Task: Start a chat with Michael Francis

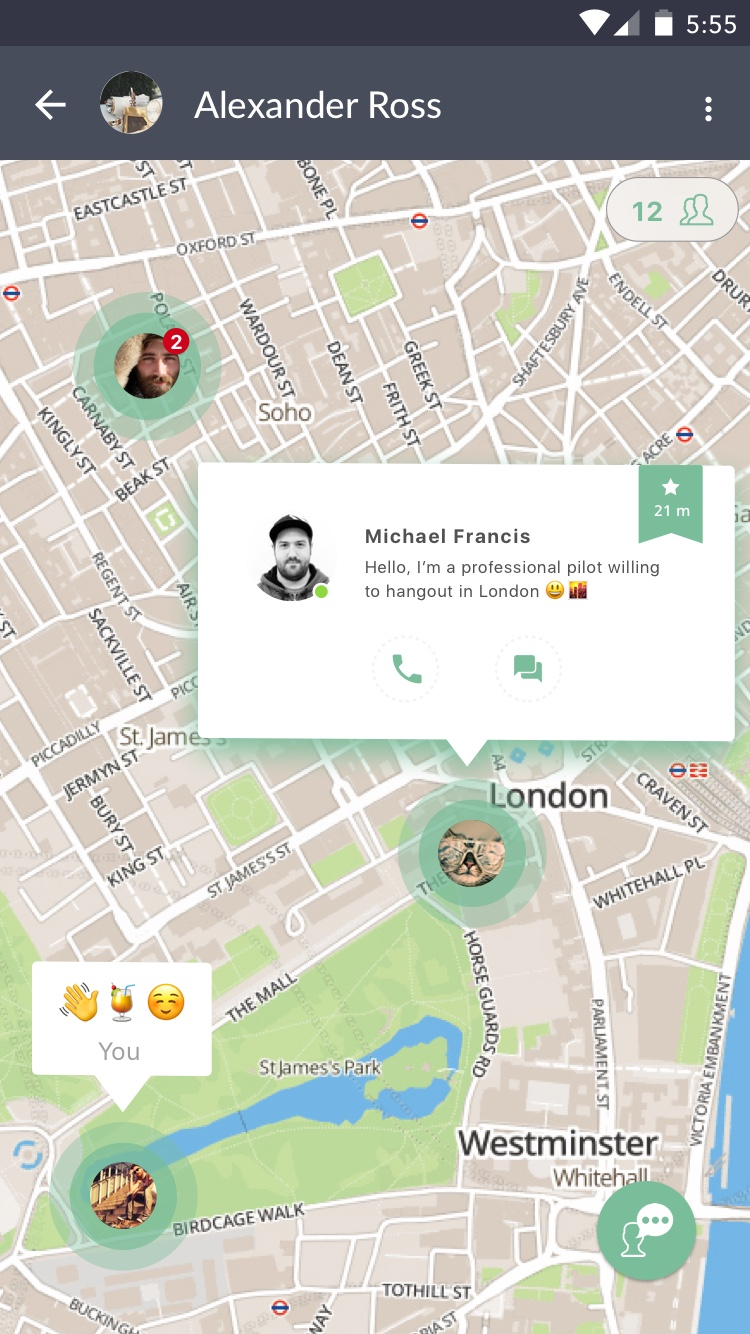Action: click(x=528, y=669)
